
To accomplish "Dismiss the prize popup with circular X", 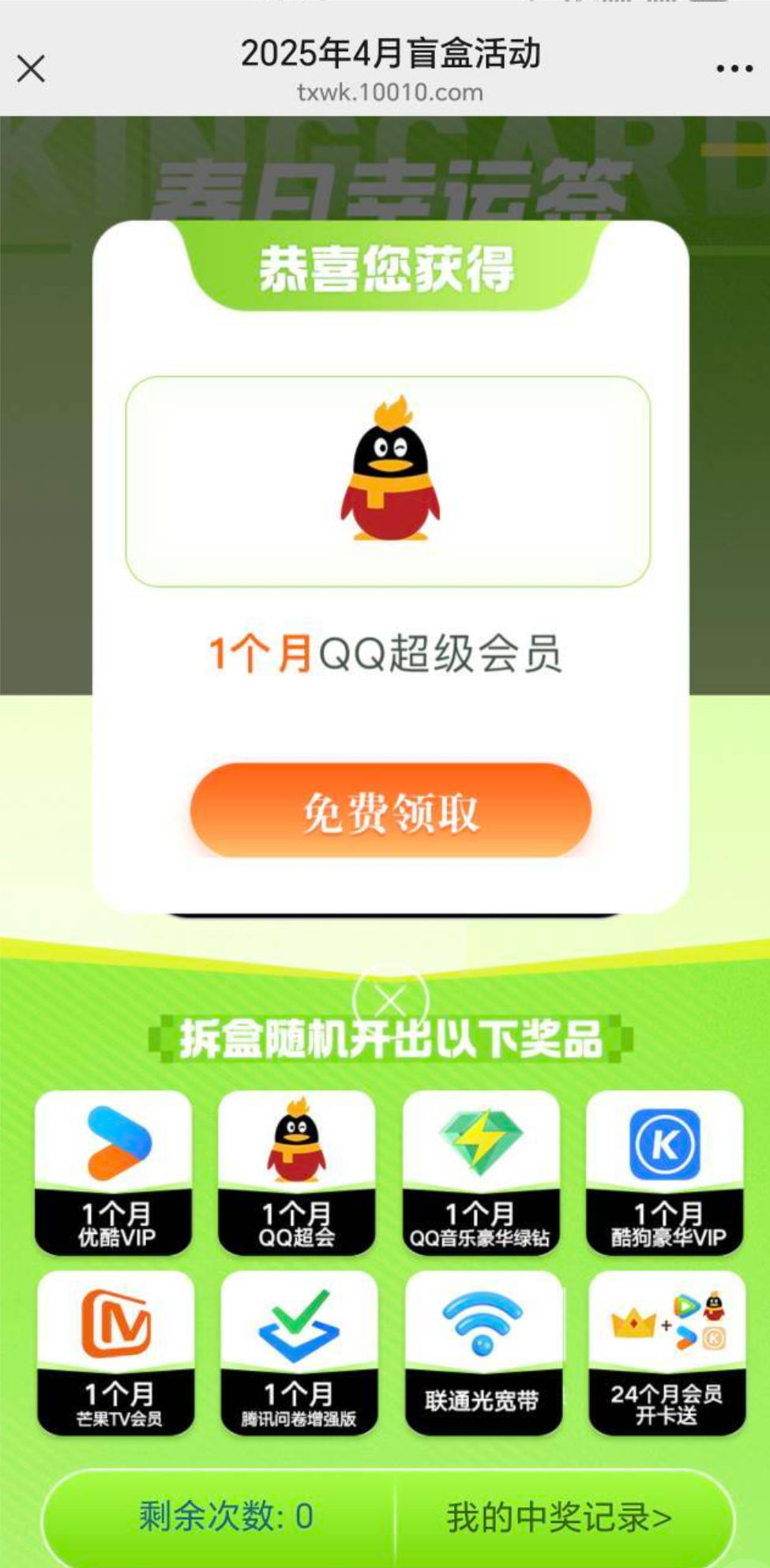I will coord(390,1001).
